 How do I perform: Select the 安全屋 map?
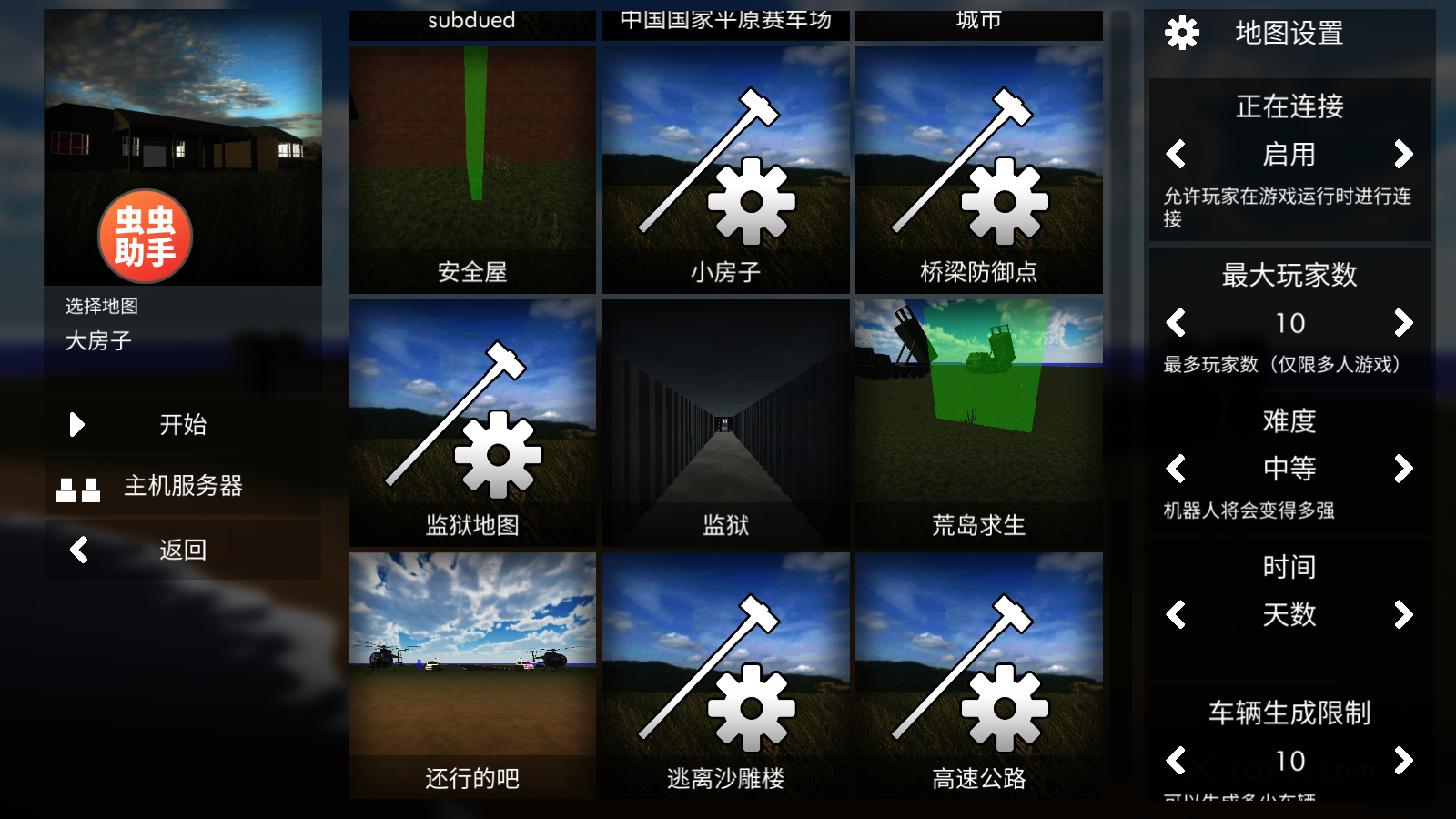pyautogui.click(x=471, y=170)
